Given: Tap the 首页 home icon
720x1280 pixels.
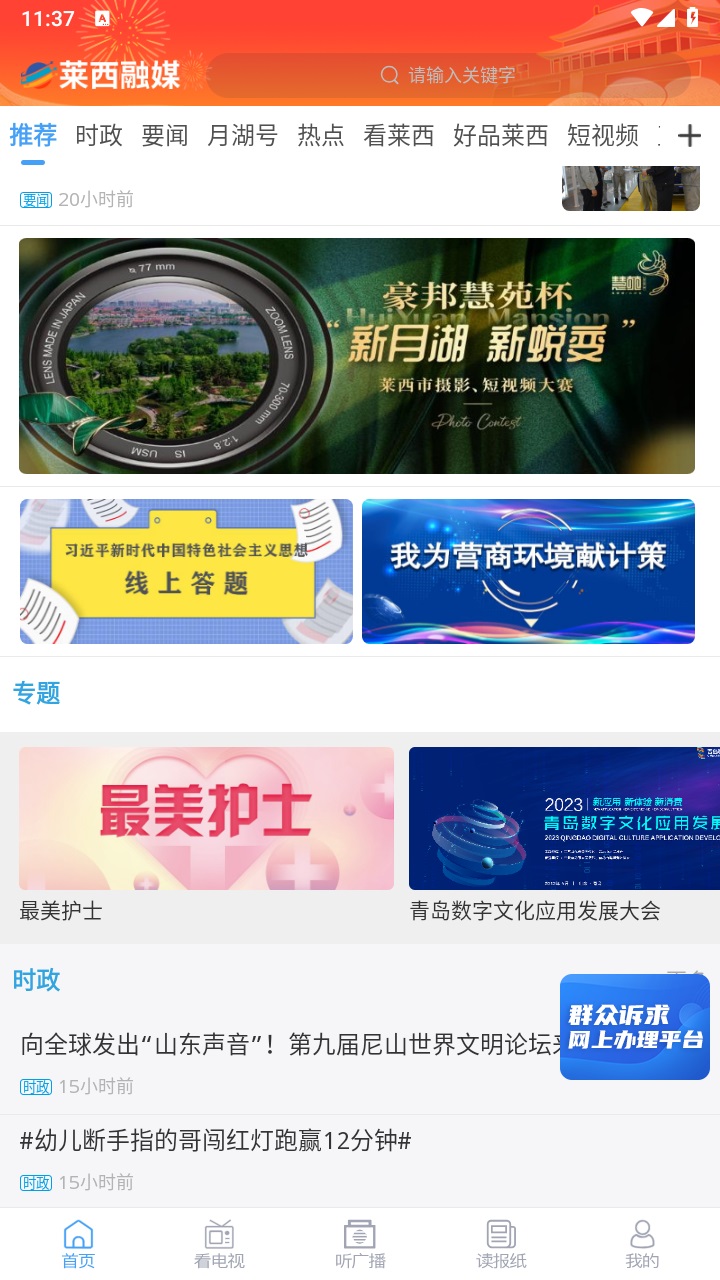Looking at the screenshot, I should (x=78, y=1240).
